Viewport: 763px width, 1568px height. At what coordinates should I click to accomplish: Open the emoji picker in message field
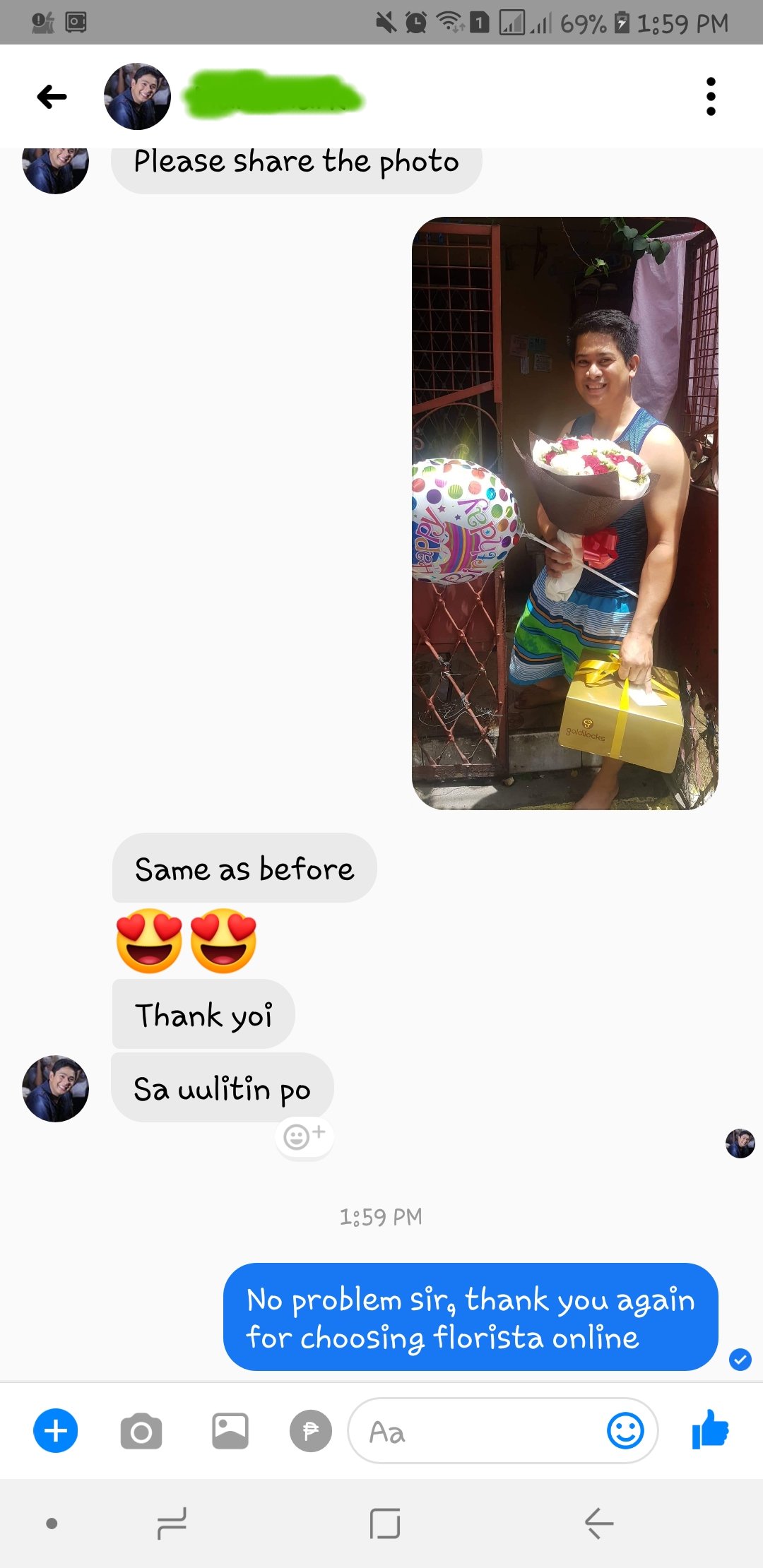[x=625, y=1431]
